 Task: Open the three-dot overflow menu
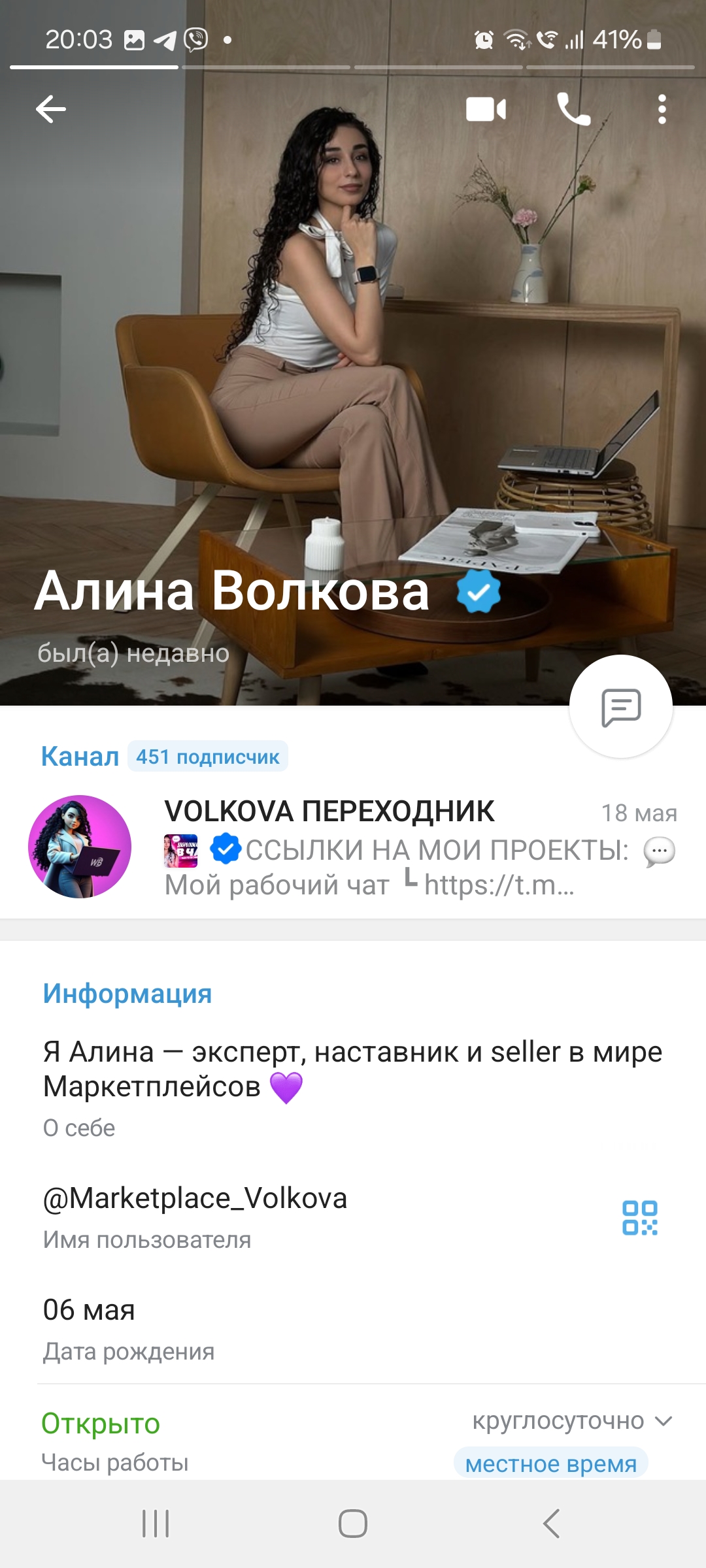662,109
